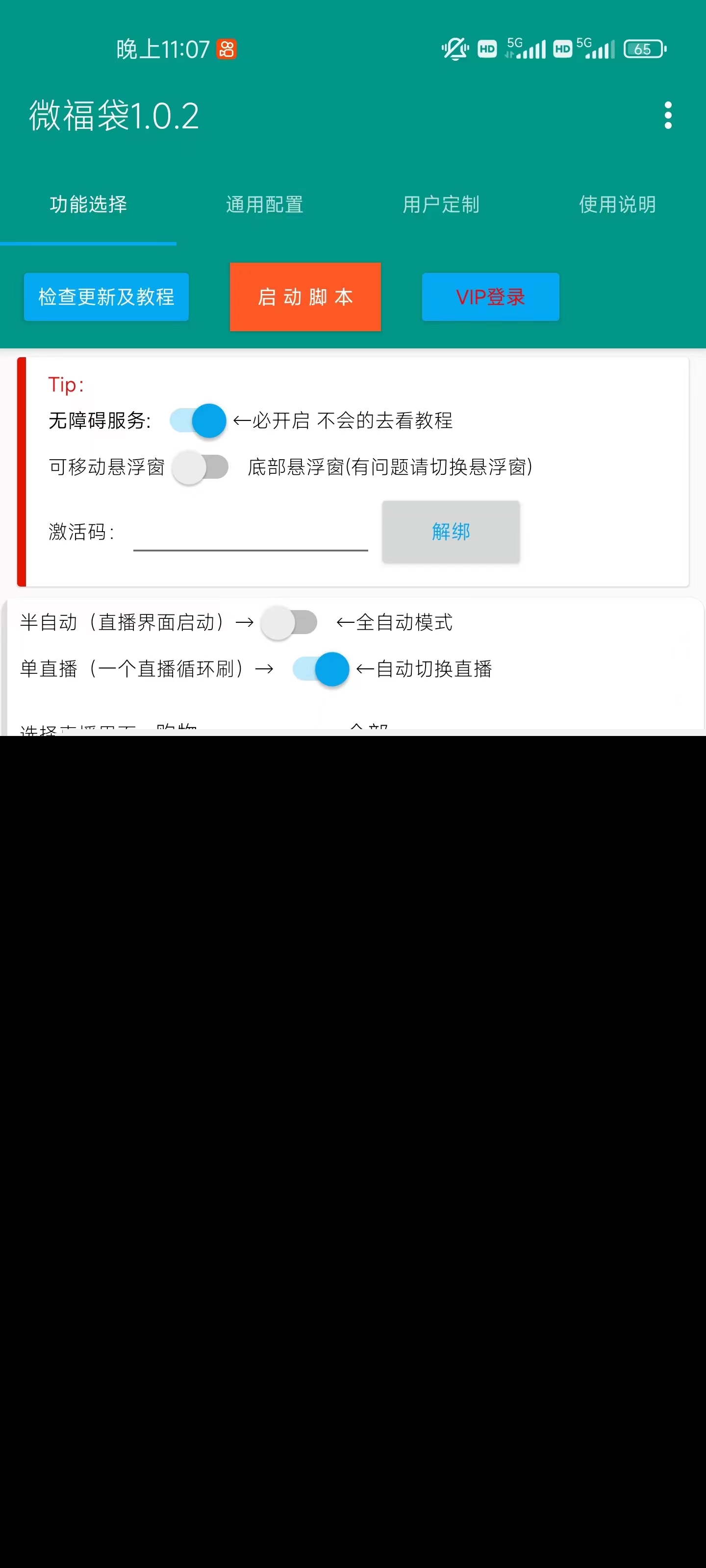706x1568 pixels.
Task: Open the overflow menu
Action: 668,116
